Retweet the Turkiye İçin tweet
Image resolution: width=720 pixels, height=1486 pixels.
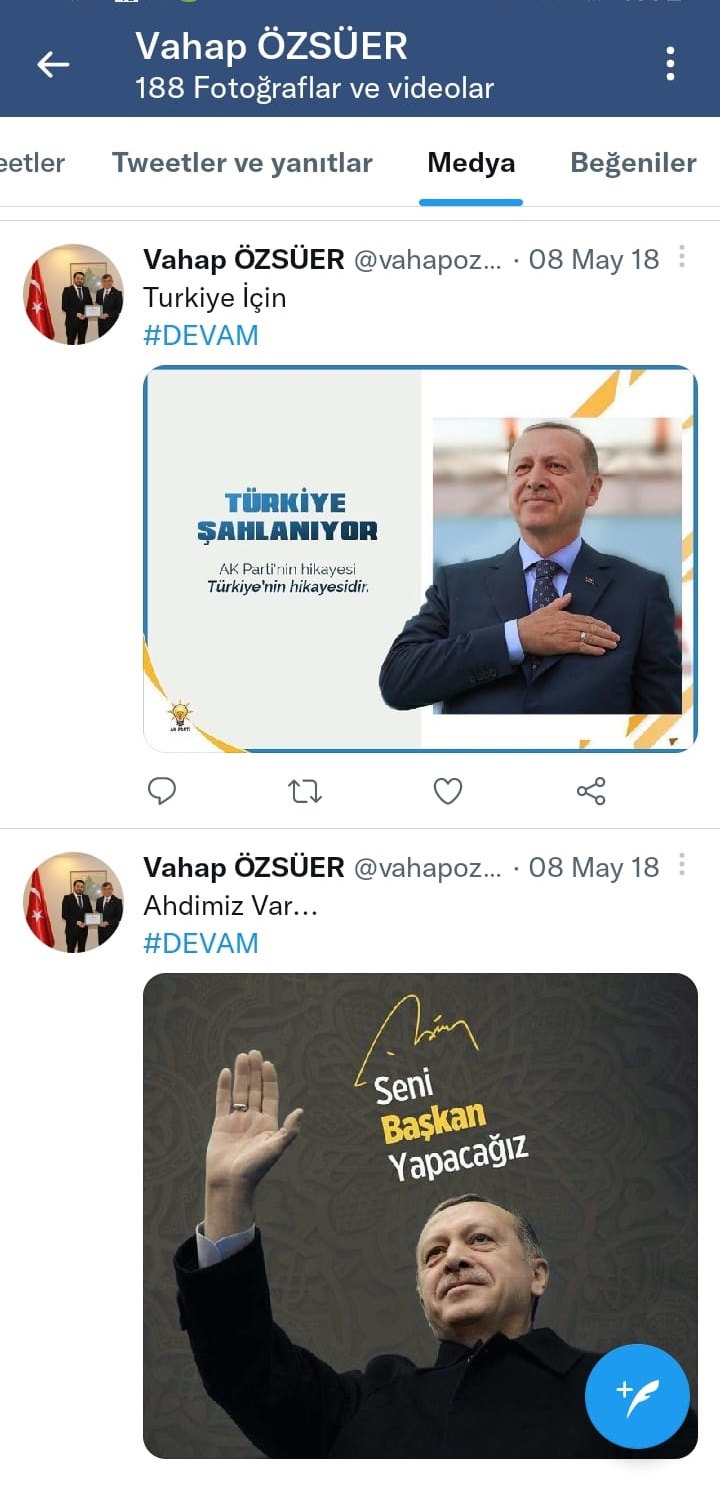[305, 792]
